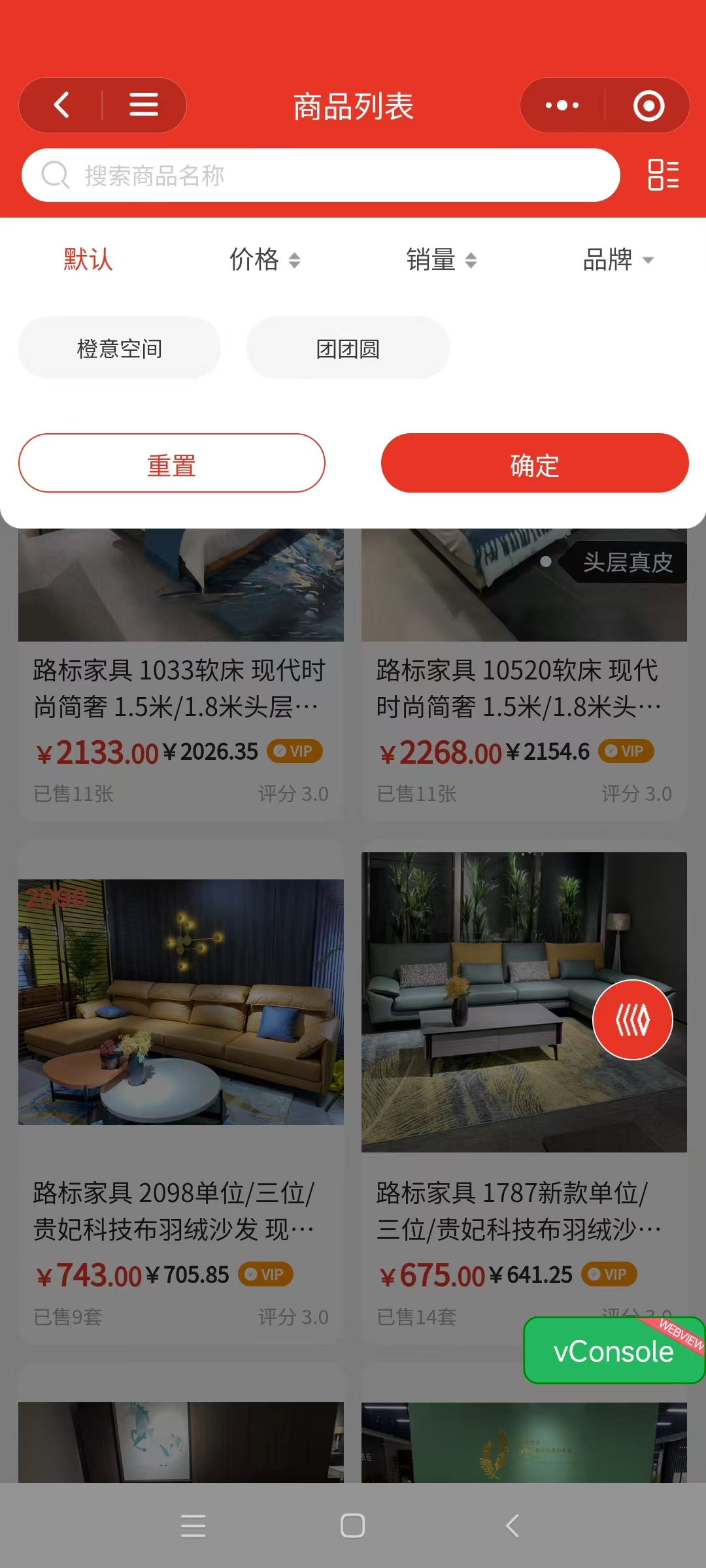Image resolution: width=706 pixels, height=1568 pixels.
Task: Tap the system home button
Action: [353, 1526]
